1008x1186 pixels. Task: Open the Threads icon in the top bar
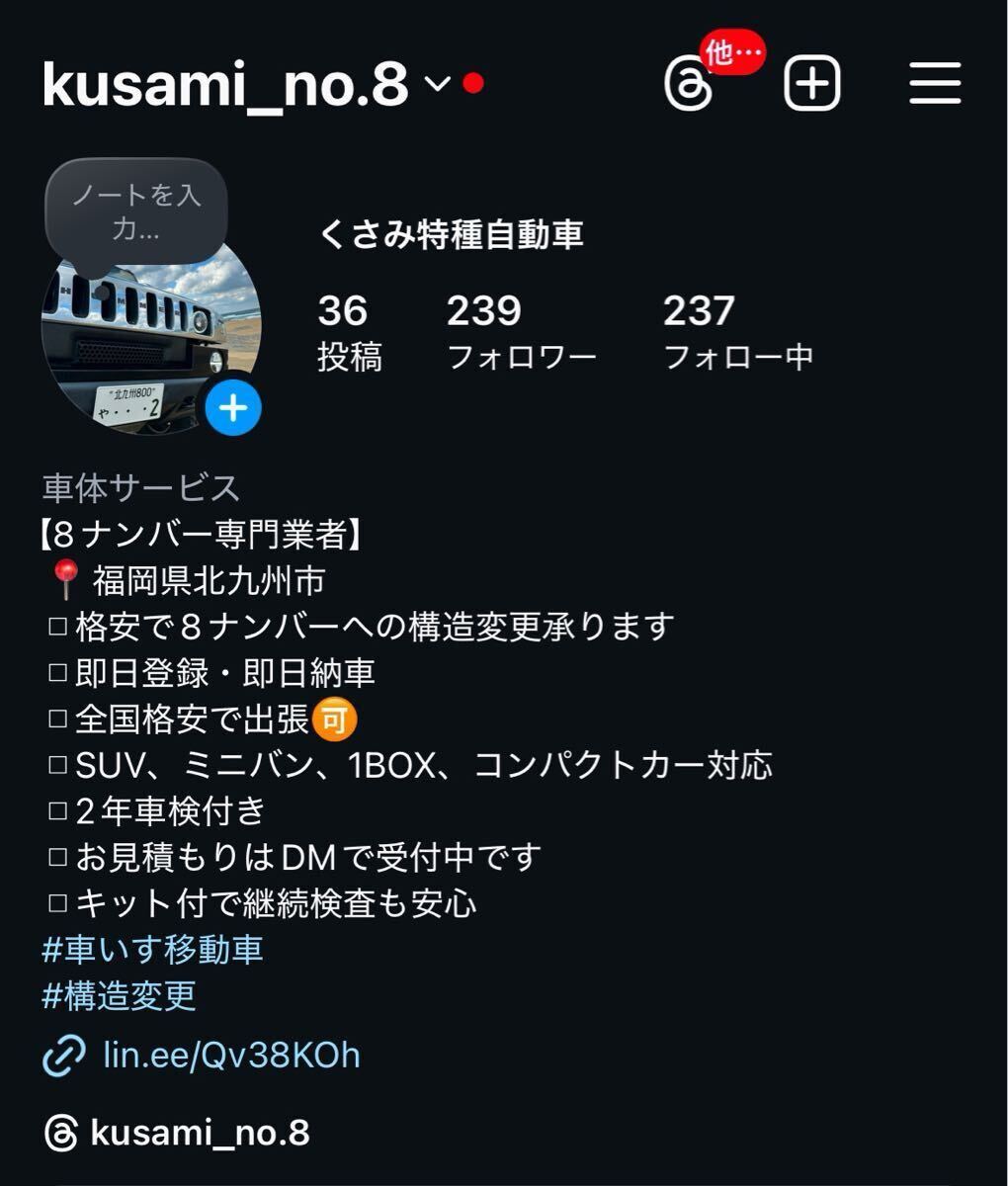pyautogui.click(x=689, y=85)
